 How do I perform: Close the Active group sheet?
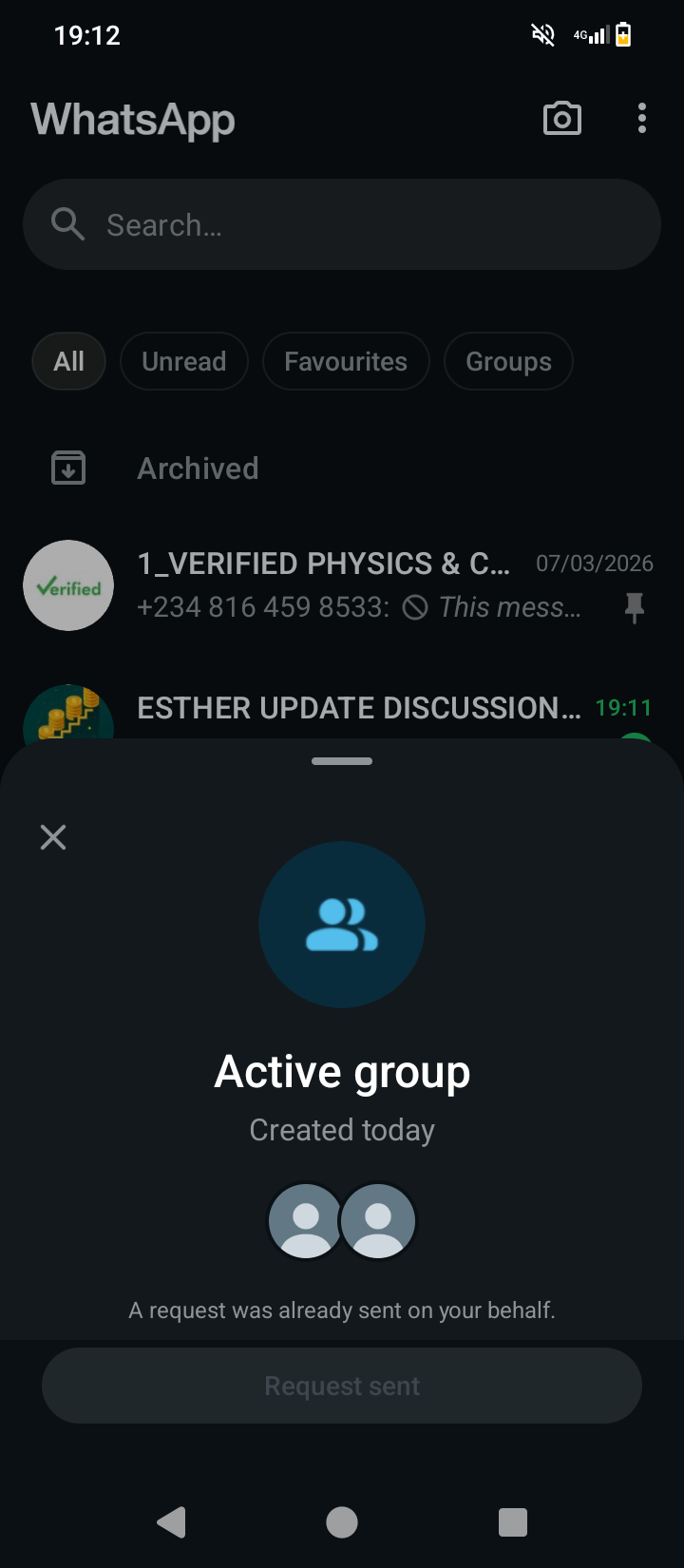pos(53,837)
